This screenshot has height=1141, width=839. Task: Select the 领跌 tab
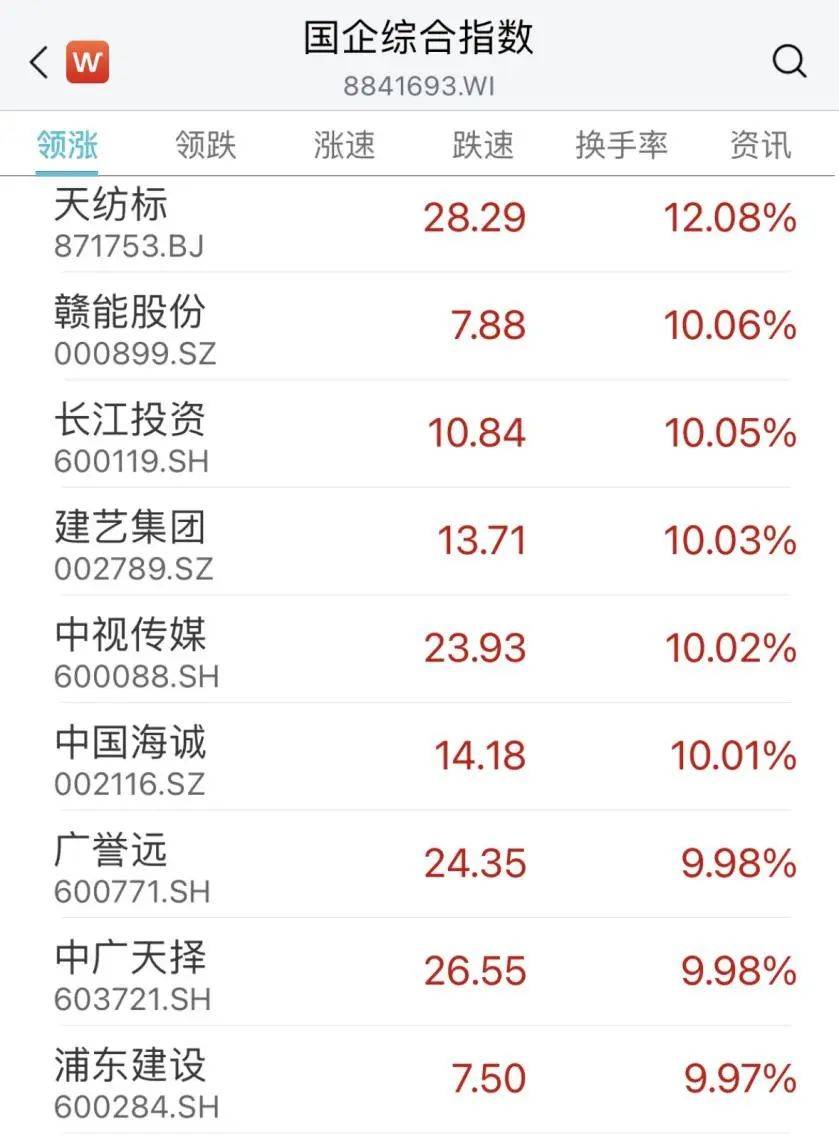[x=206, y=145]
